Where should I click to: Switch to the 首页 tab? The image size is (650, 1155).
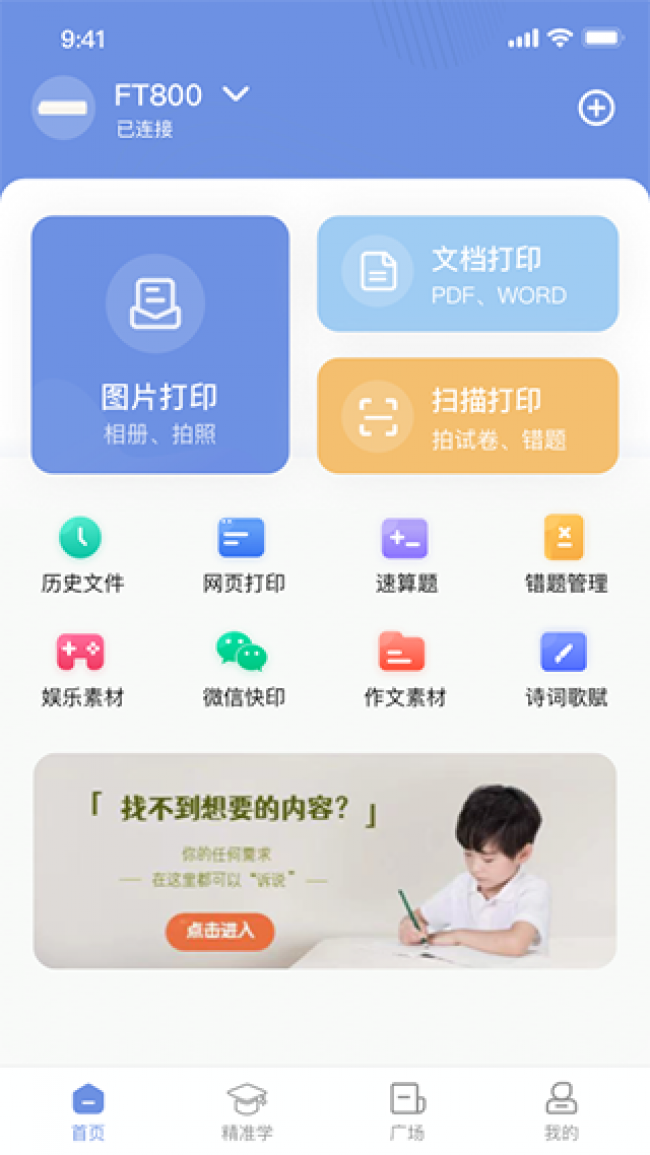[88, 1111]
